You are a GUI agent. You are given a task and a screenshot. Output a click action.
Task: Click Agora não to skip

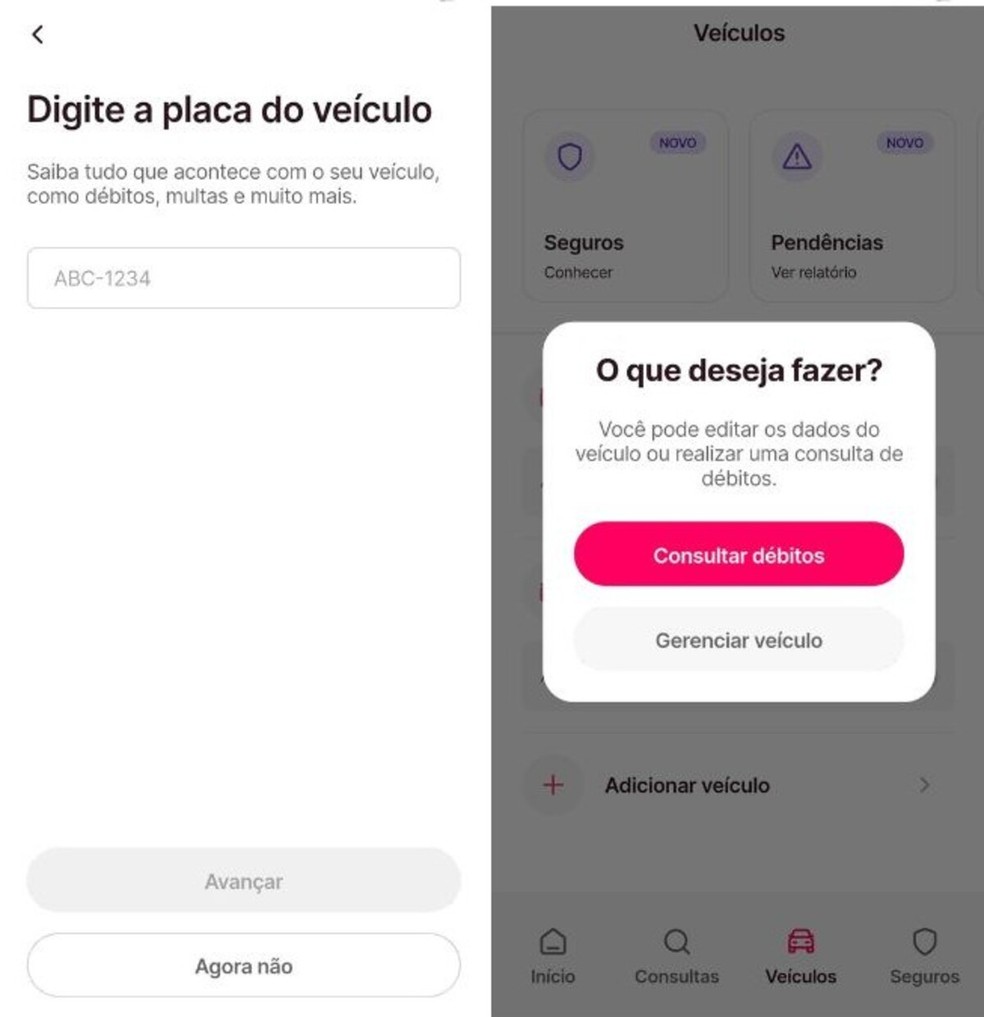242,965
